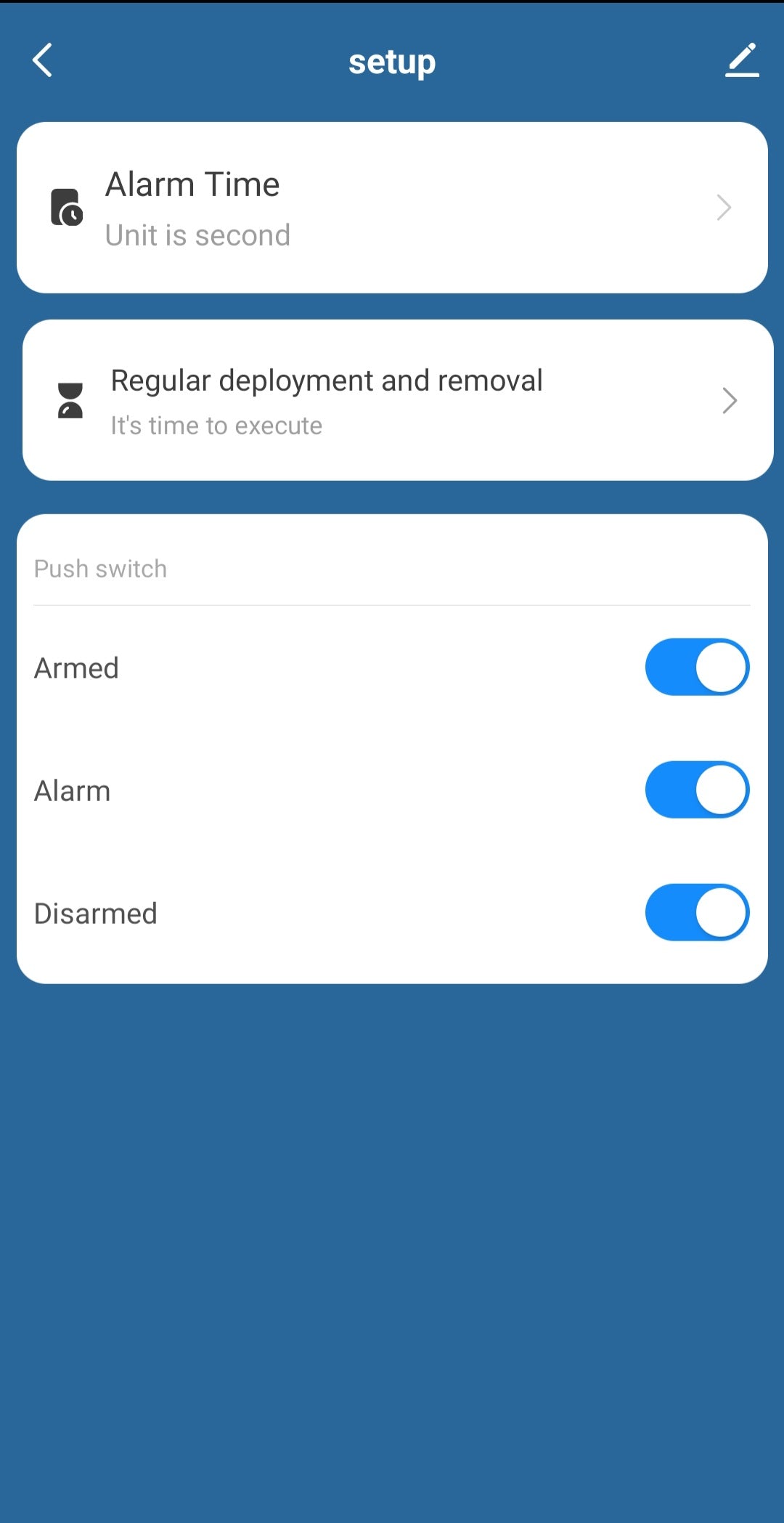784x1523 pixels.
Task: Turn off Armed push notifications
Action: point(697,667)
